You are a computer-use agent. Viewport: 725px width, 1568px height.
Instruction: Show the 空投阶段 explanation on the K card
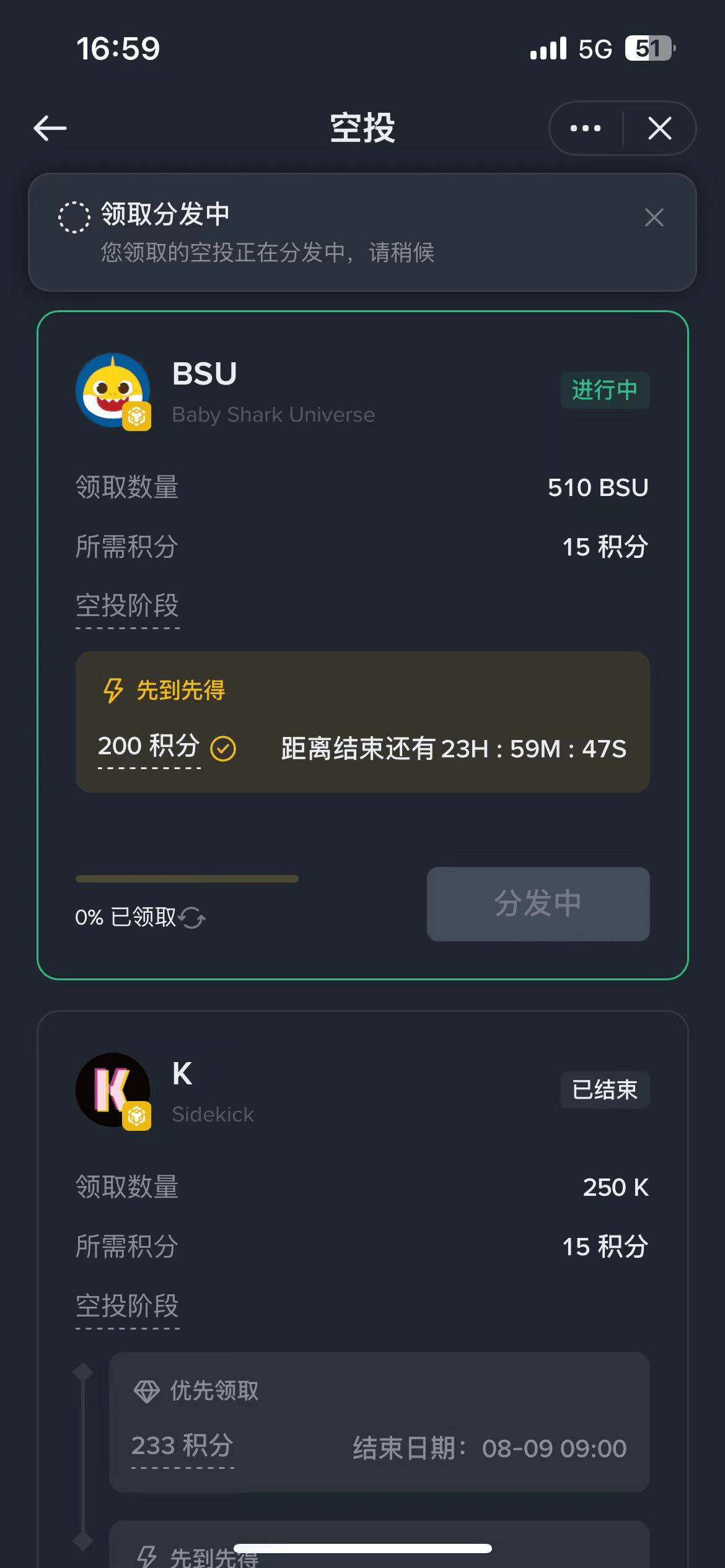(x=127, y=1305)
